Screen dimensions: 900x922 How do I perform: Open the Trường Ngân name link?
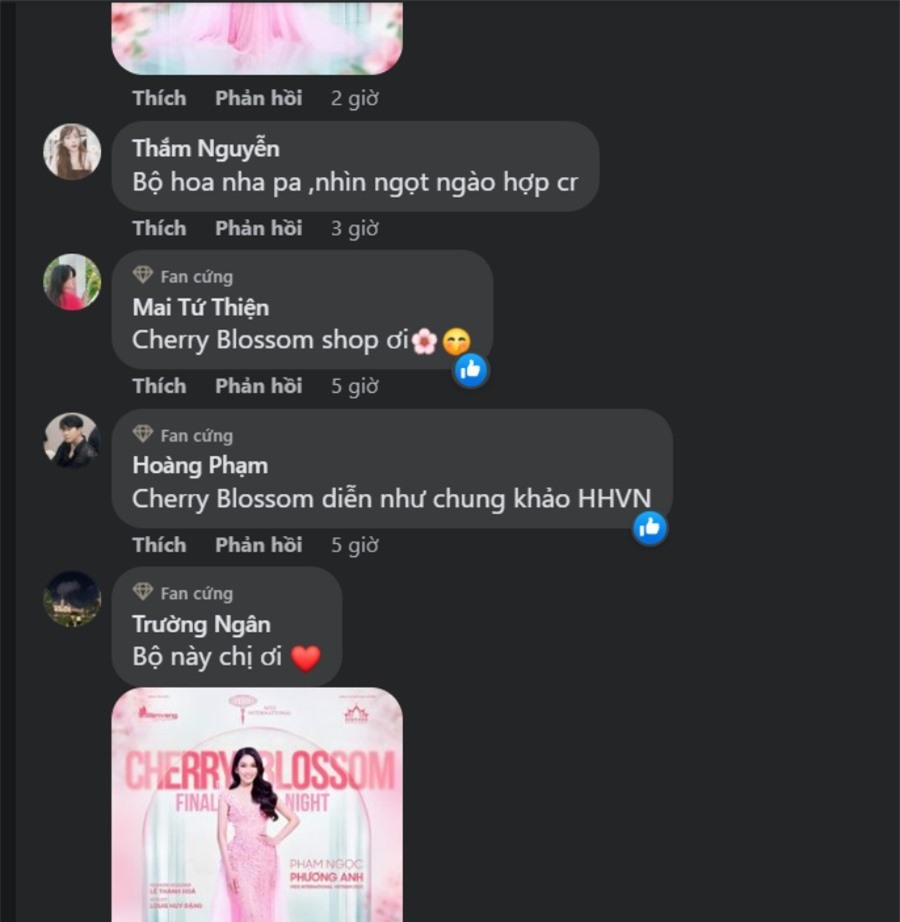tap(201, 624)
